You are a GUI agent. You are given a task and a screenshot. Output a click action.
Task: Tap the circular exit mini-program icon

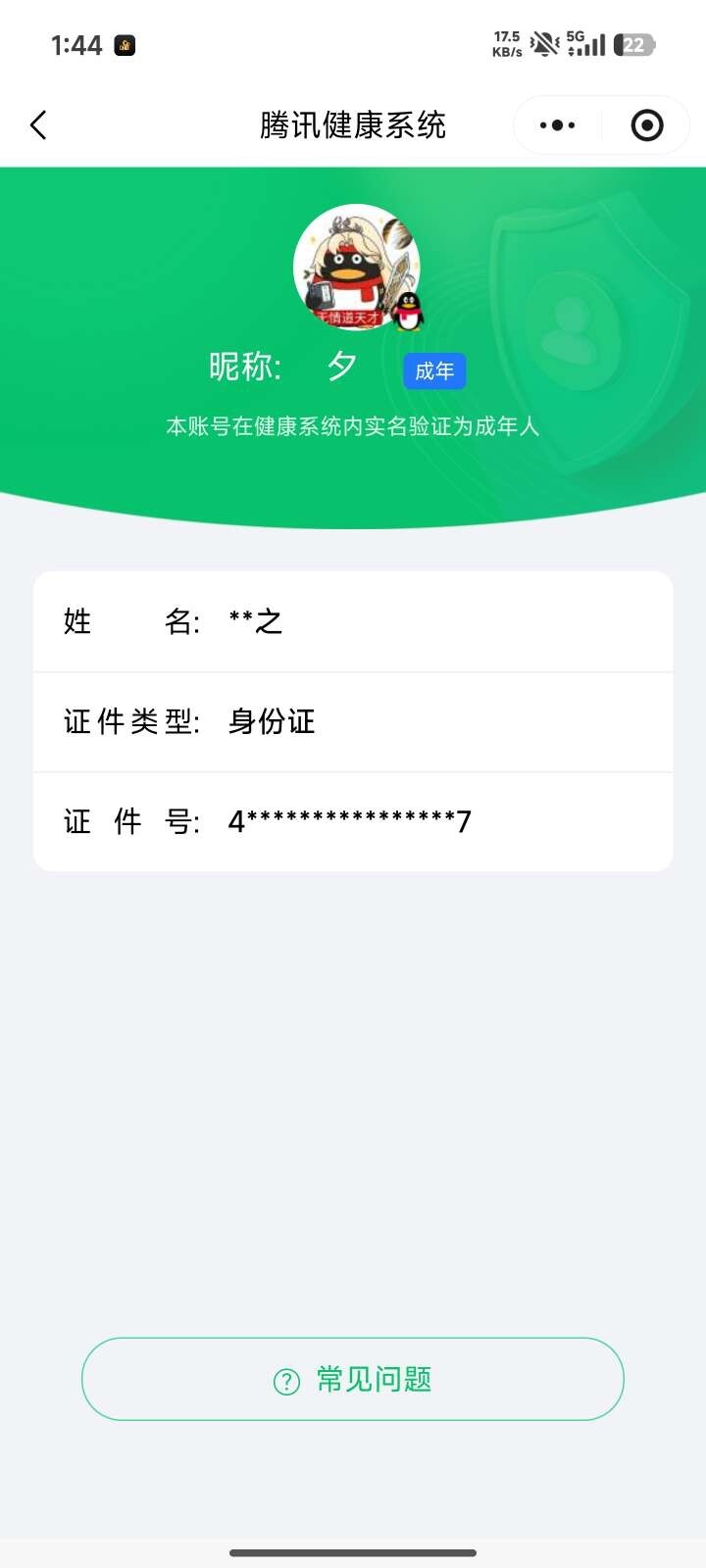click(x=646, y=124)
